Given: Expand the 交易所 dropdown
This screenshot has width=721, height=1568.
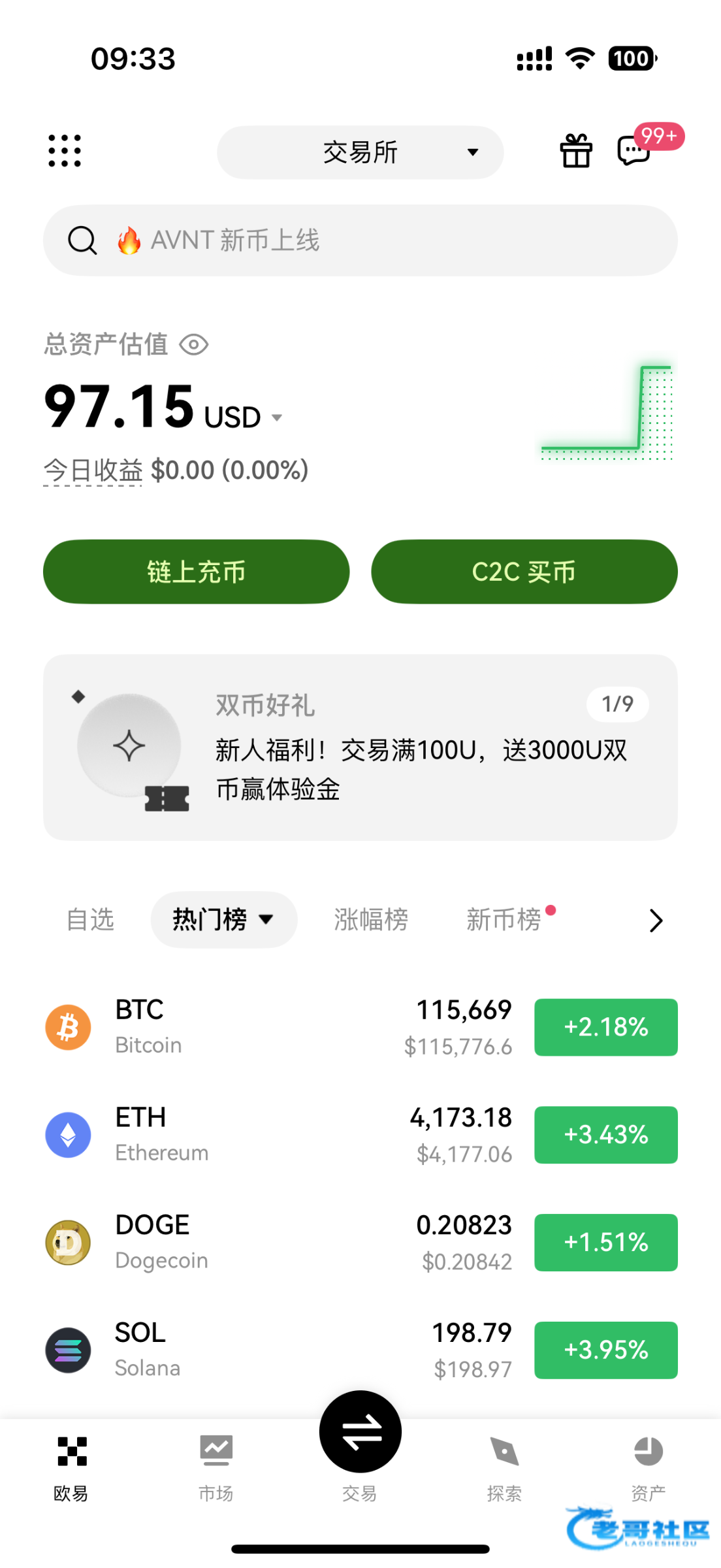Looking at the screenshot, I should point(360,152).
